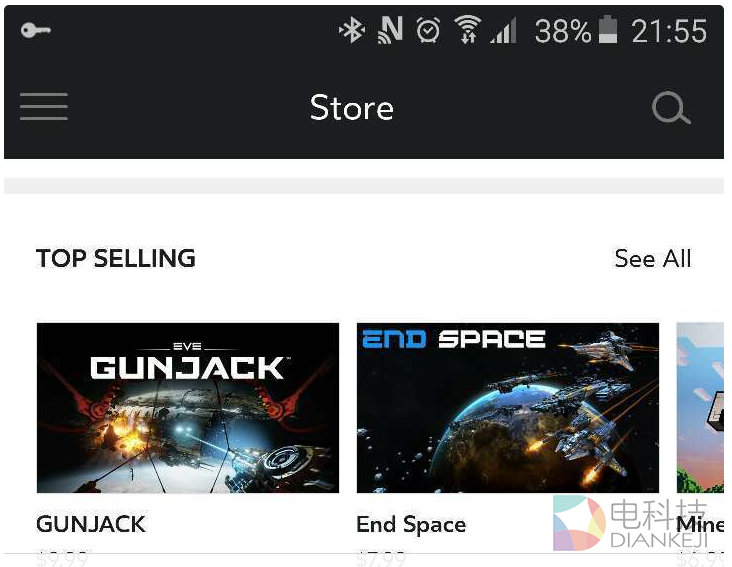Open the End Space game tile
732x567 pixels.
coord(508,408)
